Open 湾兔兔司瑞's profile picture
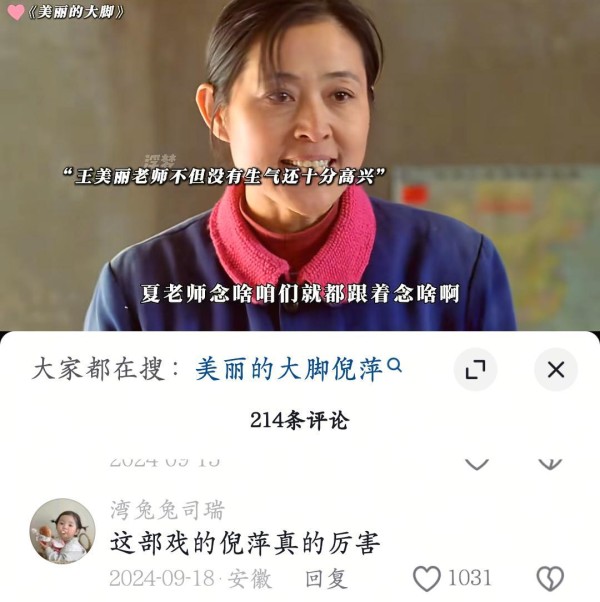 click(x=62, y=531)
